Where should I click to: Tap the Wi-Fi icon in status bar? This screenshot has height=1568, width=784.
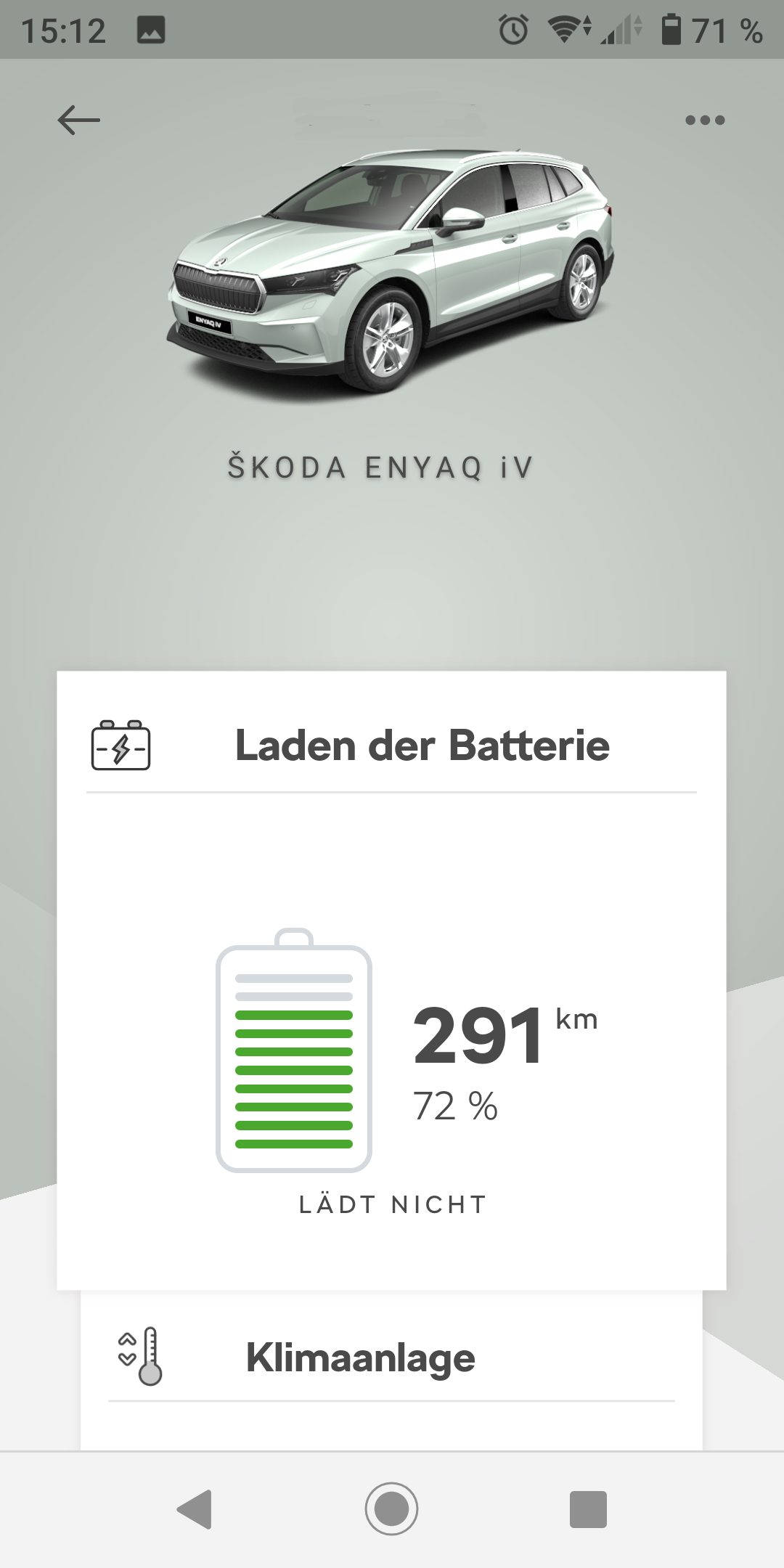coord(565,28)
